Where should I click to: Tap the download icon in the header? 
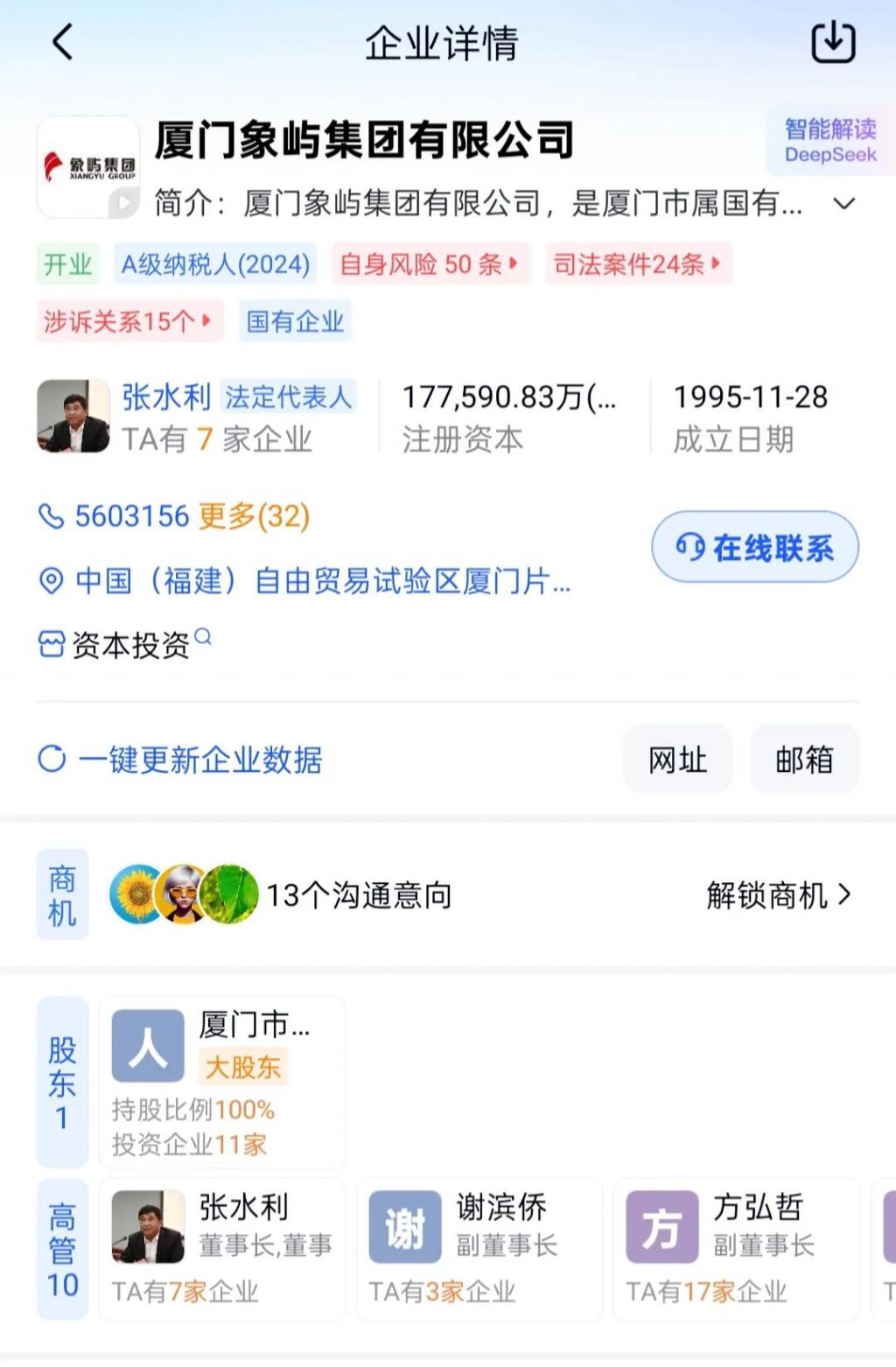click(833, 42)
